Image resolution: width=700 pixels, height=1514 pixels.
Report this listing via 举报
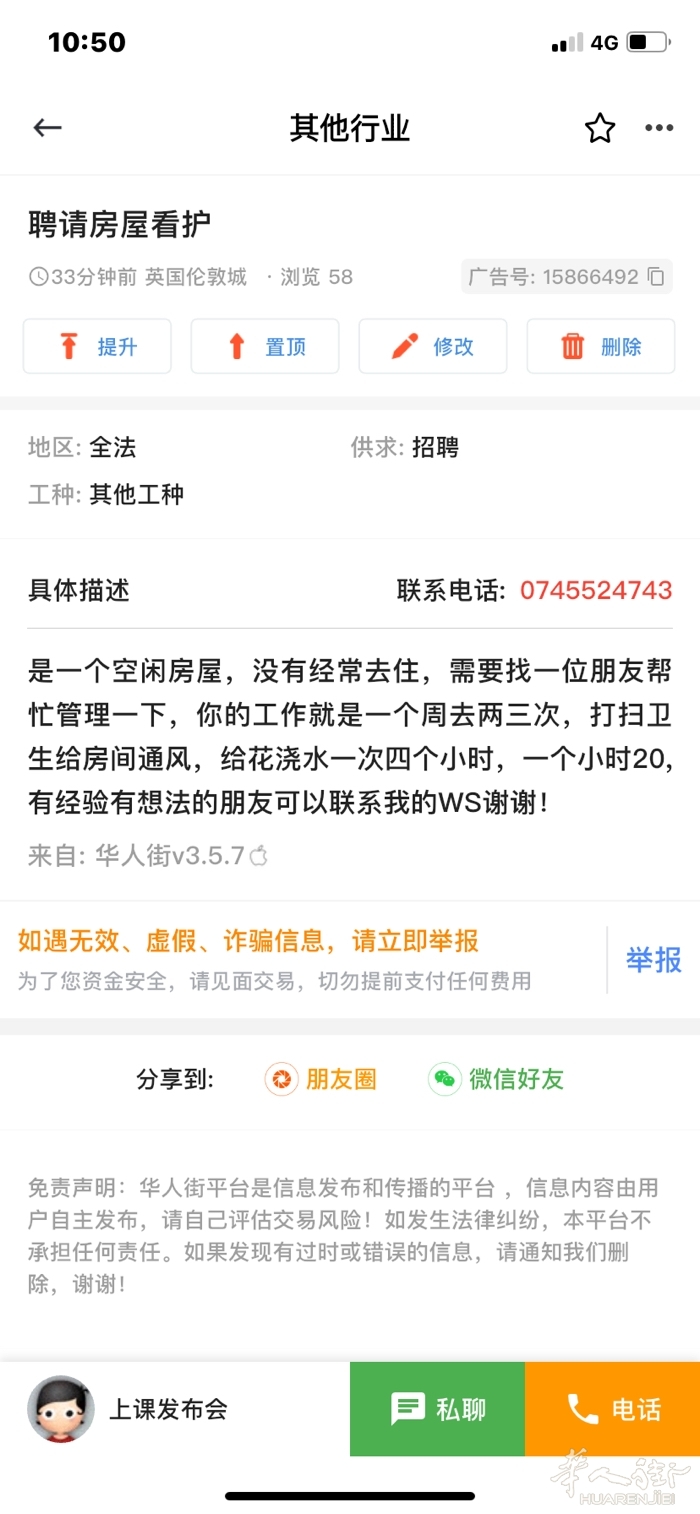click(x=653, y=960)
